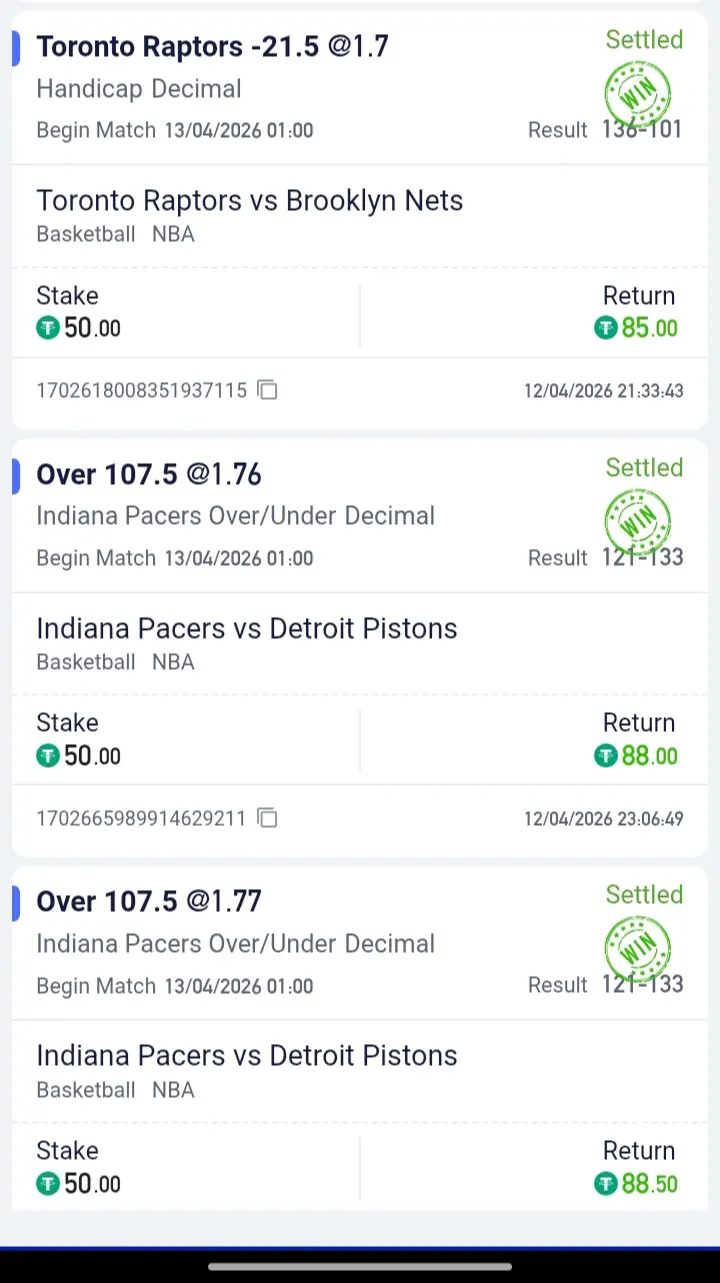Open the Over 107.5 @1.77 bet card
Viewport: 720px width, 1283px height.
(x=149, y=901)
